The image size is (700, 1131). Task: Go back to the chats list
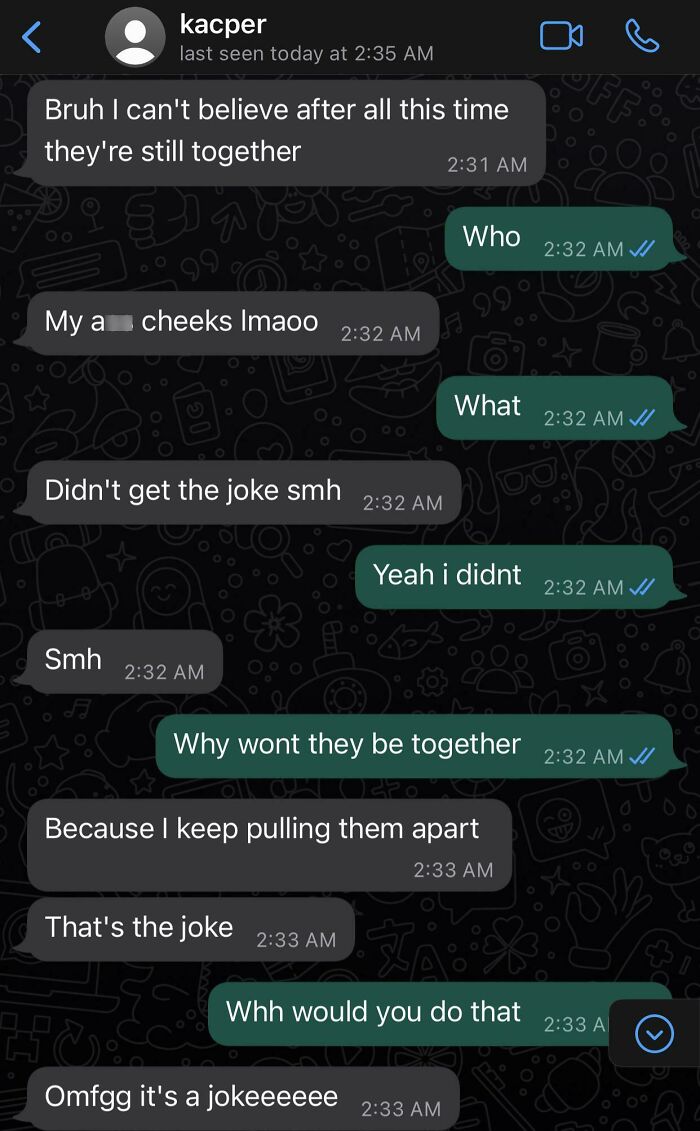(x=32, y=37)
